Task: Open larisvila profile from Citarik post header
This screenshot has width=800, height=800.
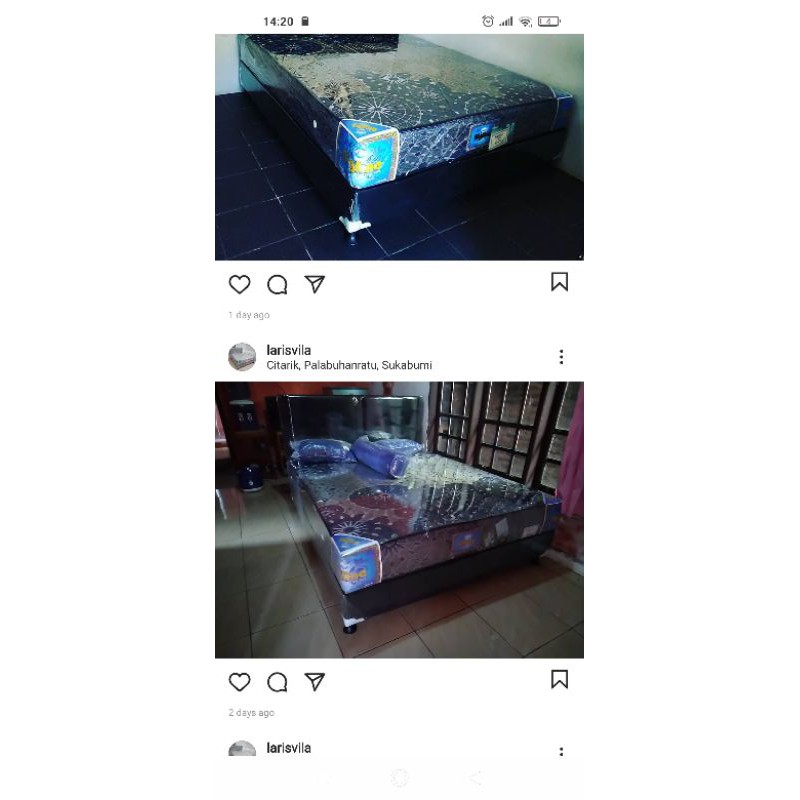Action: 289,350
